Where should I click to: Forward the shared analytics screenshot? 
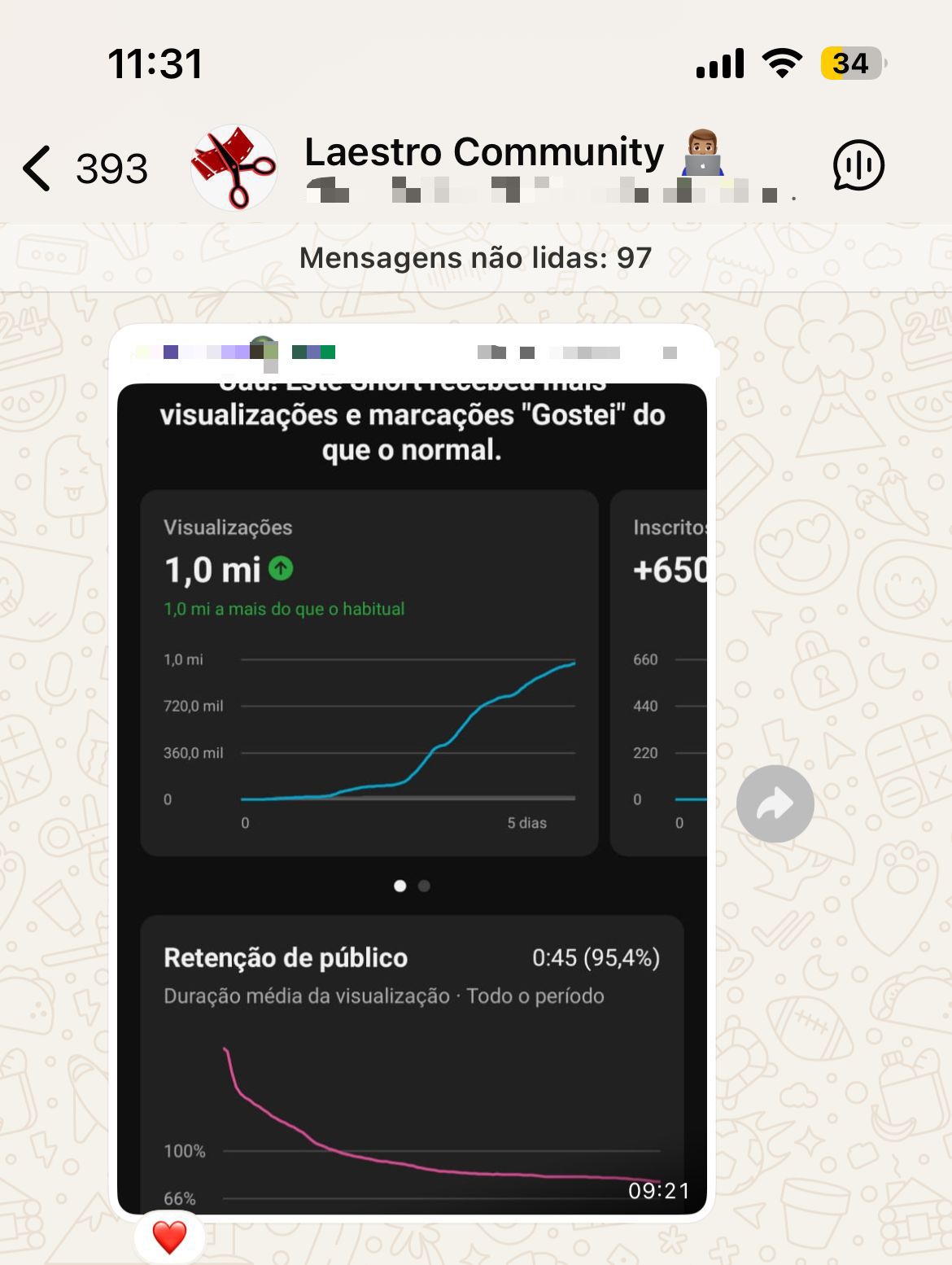click(x=775, y=803)
